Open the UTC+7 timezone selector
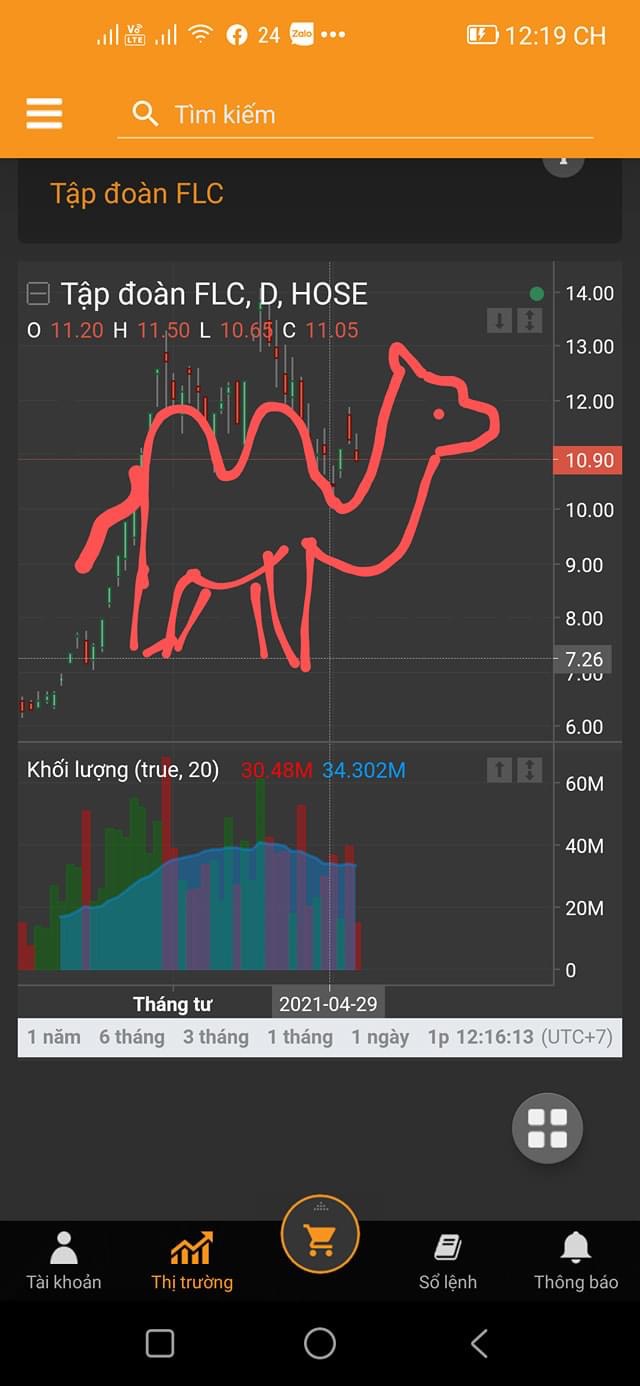 coord(576,1037)
